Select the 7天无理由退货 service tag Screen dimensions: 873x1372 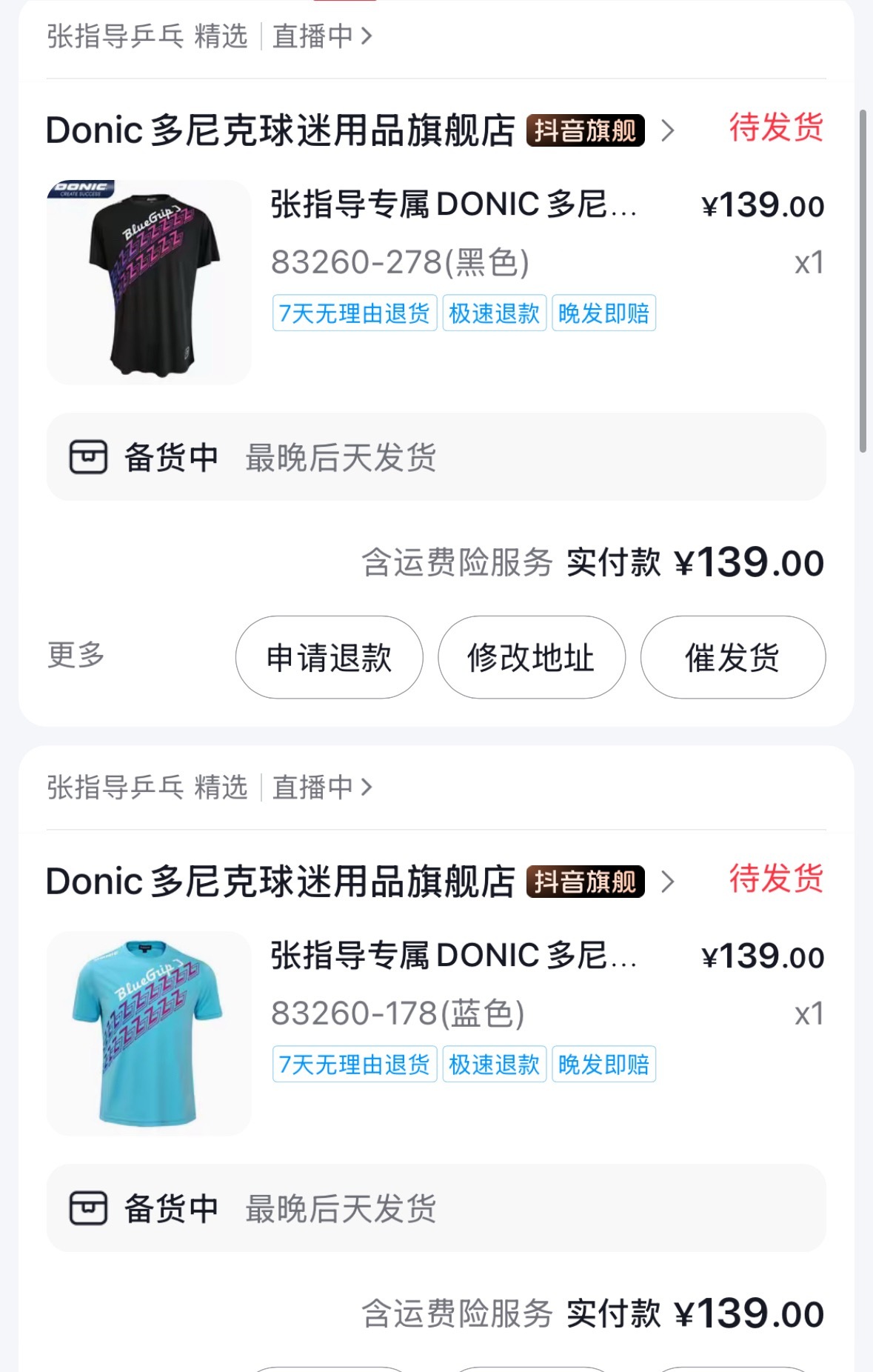point(355,314)
